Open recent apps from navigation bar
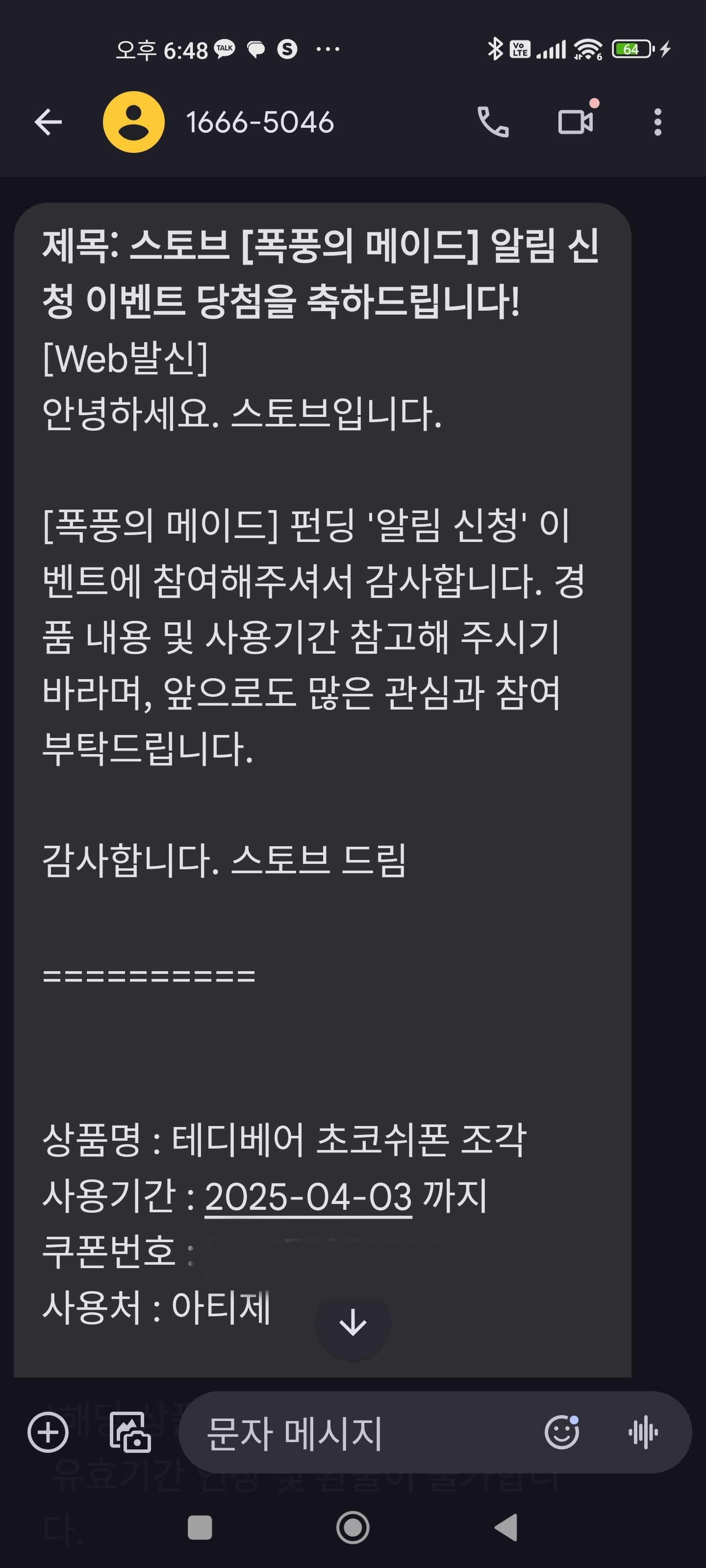 coord(200,1527)
